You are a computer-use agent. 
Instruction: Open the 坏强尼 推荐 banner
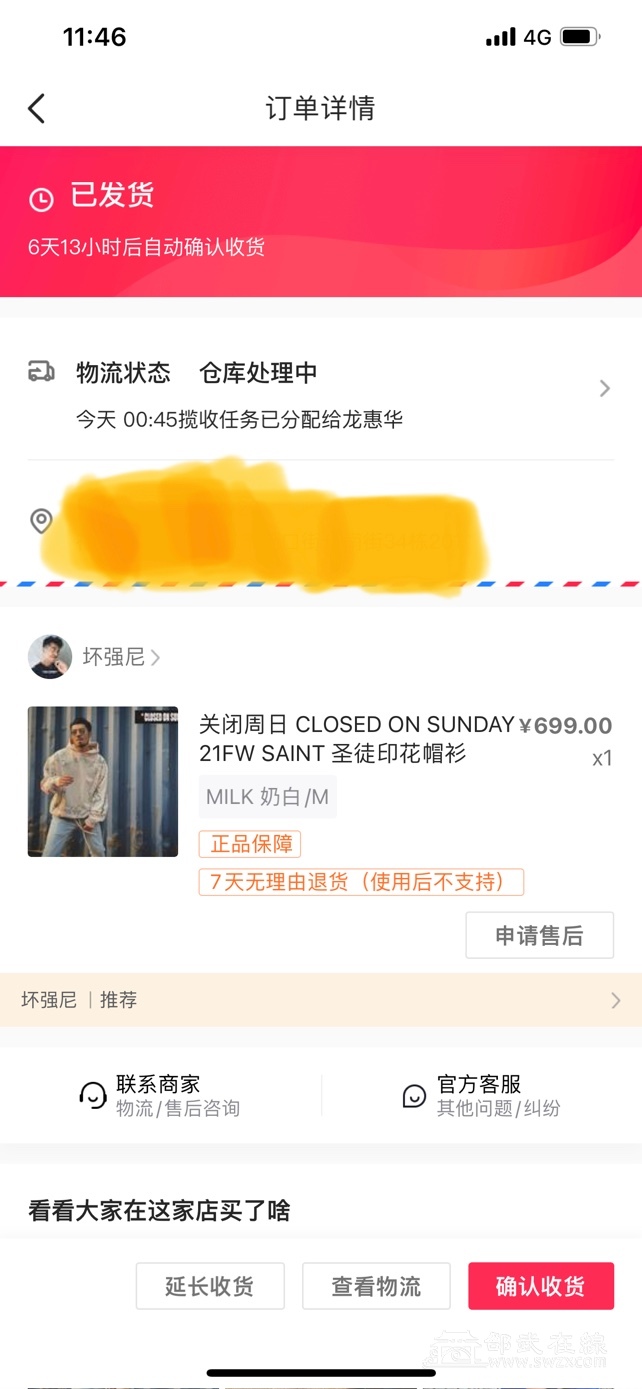(320, 1000)
